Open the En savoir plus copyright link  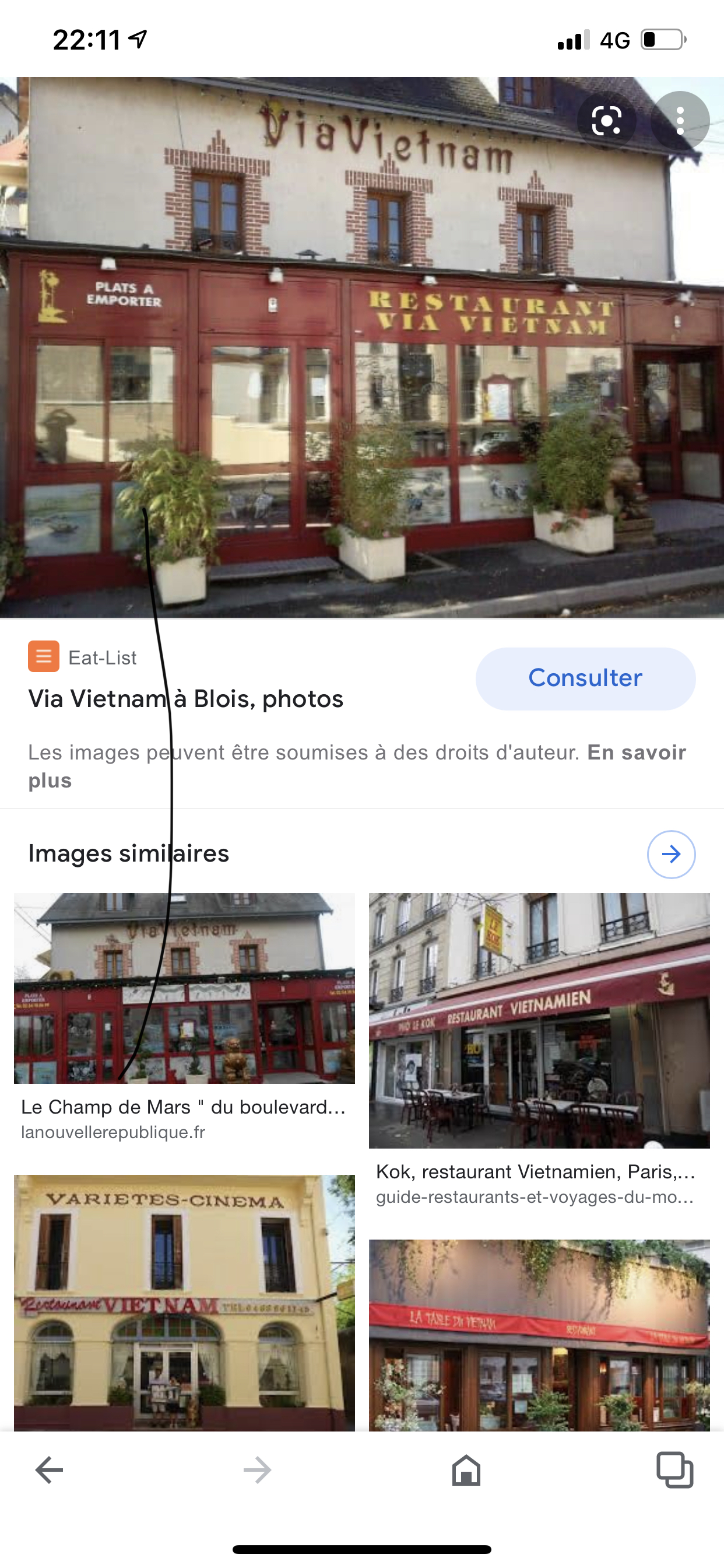pyautogui.click(x=636, y=753)
